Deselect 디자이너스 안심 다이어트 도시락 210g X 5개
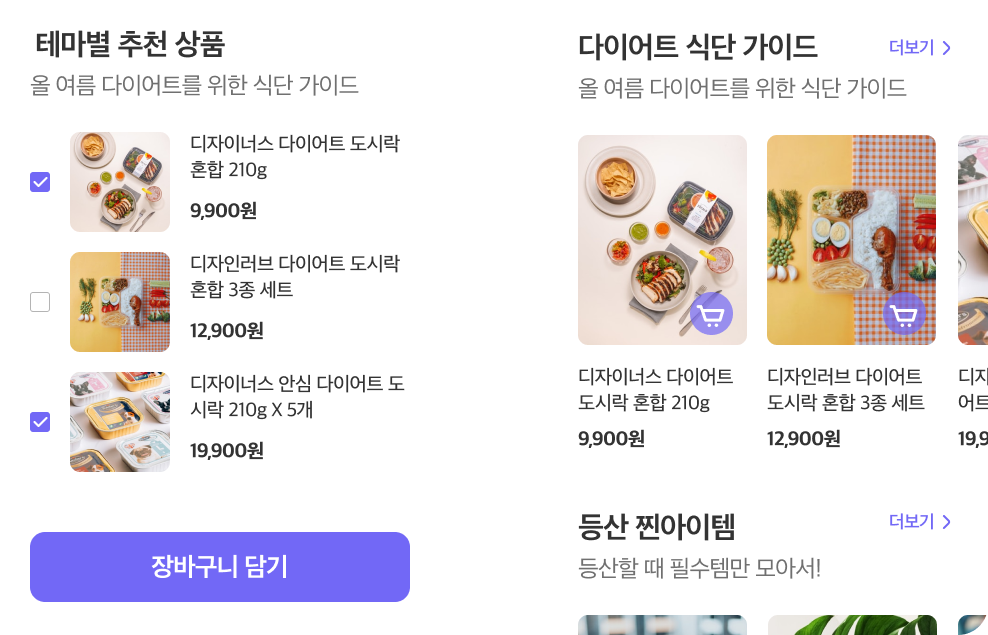This screenshot has height=635, width=988. (40, 422)
